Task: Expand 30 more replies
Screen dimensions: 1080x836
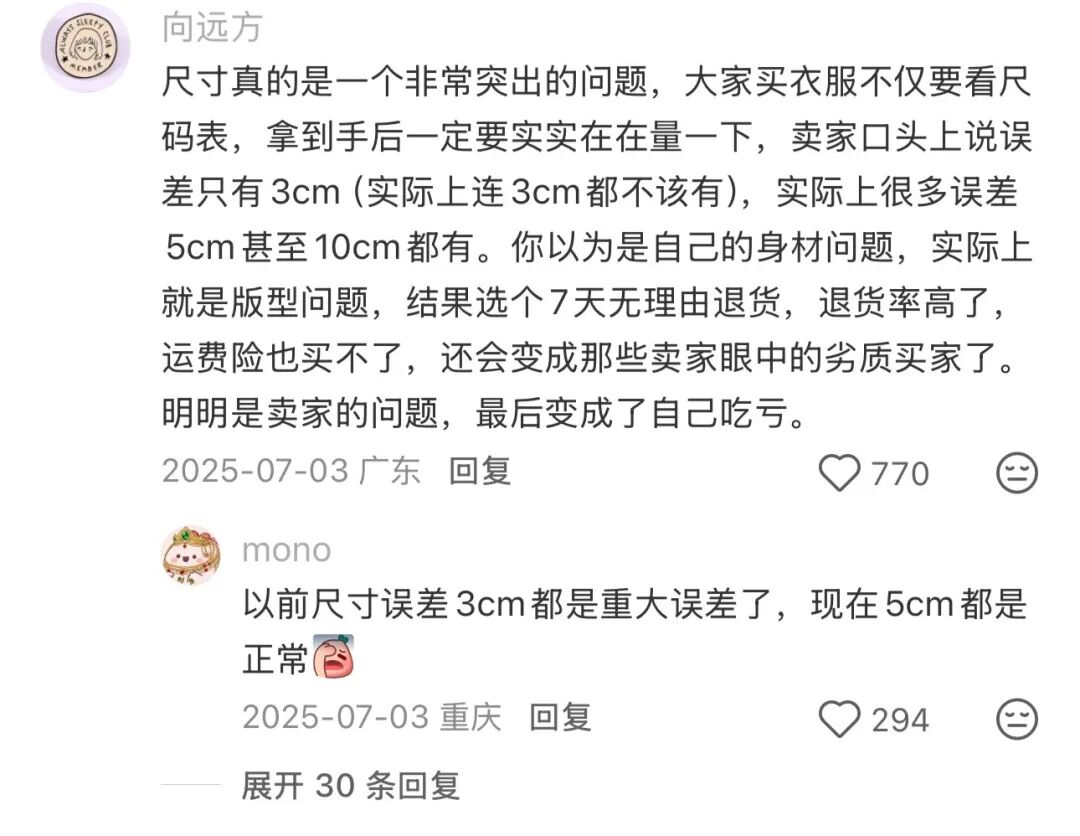Action: tap(350, 786)
